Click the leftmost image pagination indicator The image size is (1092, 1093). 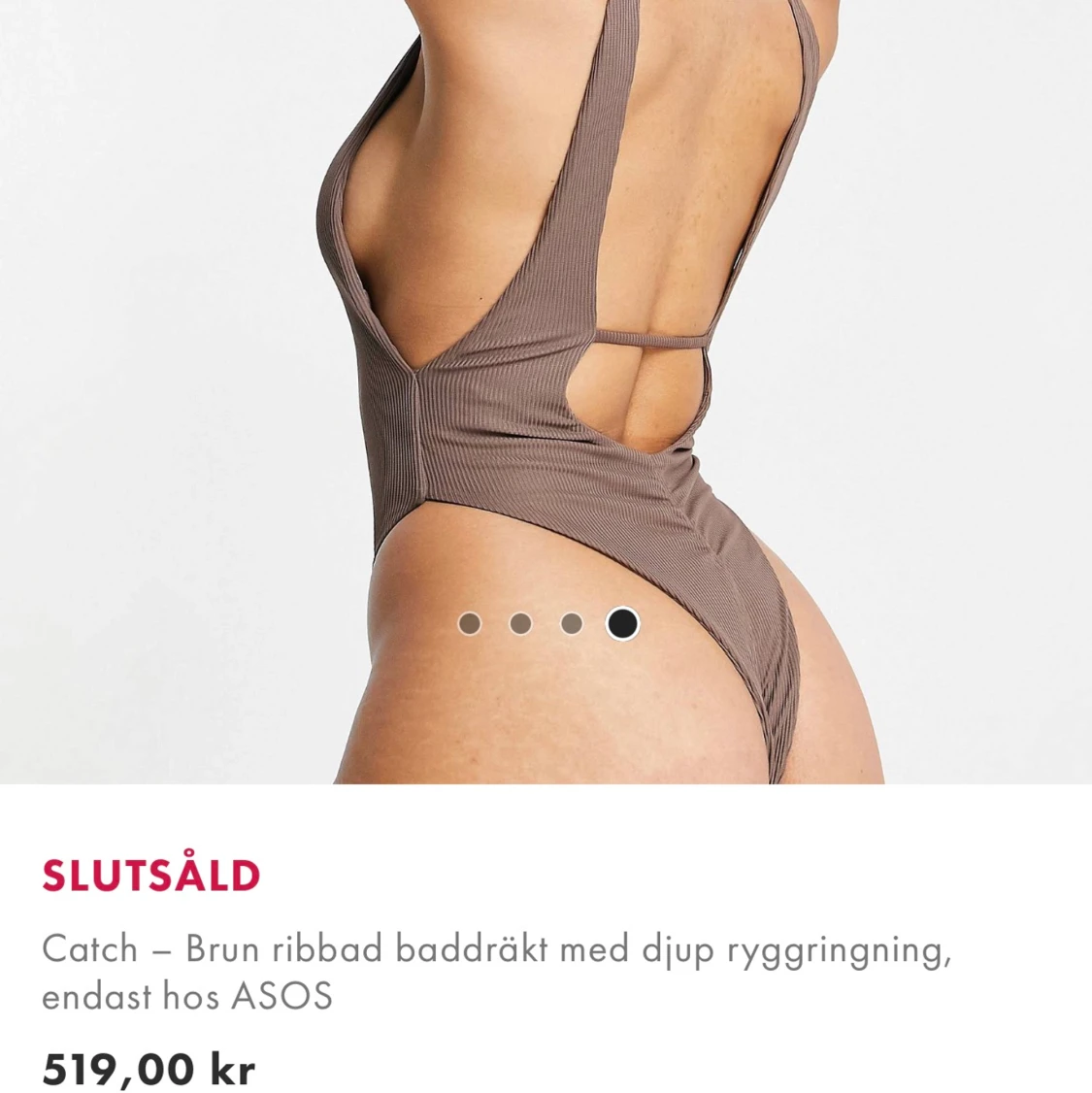click(473, 623)
